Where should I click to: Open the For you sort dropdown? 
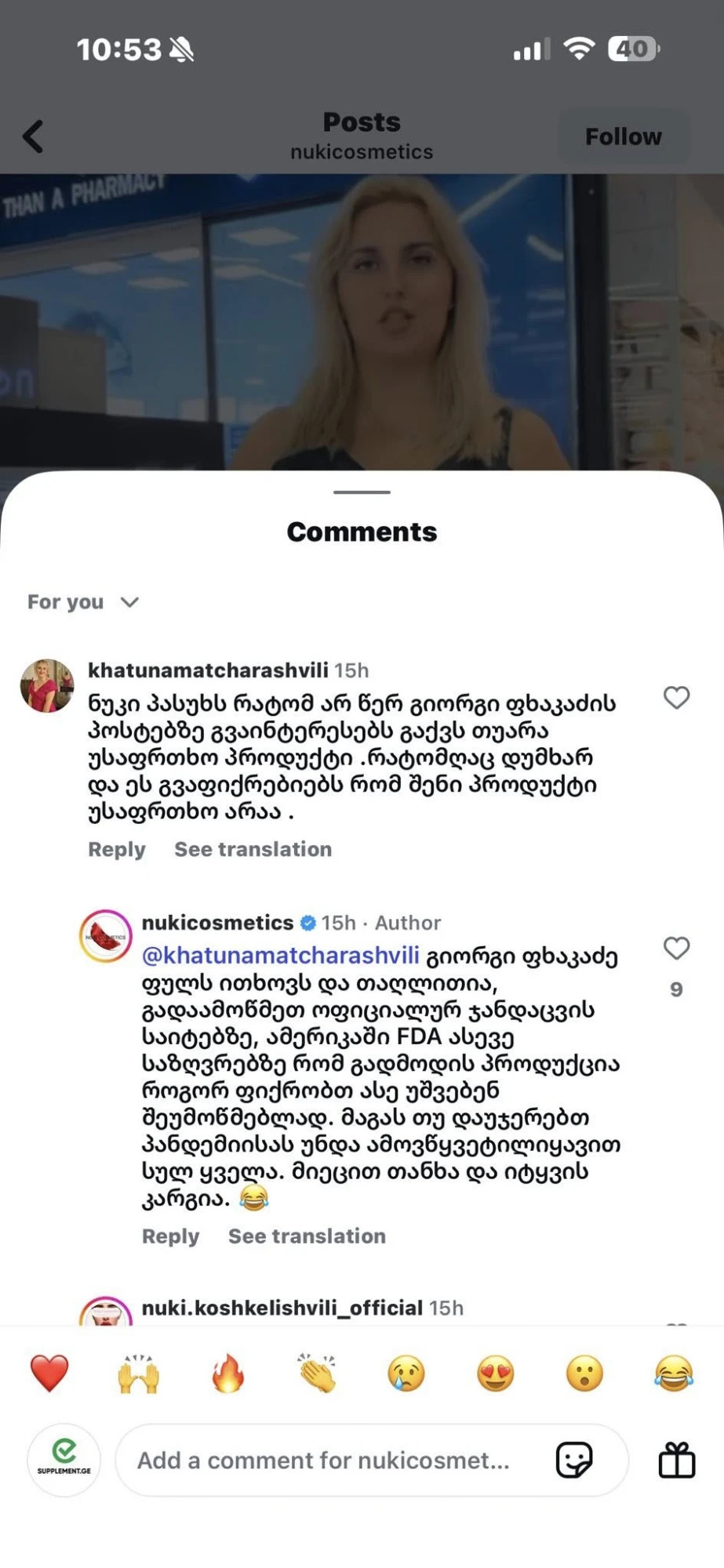(x=83, y=602)
